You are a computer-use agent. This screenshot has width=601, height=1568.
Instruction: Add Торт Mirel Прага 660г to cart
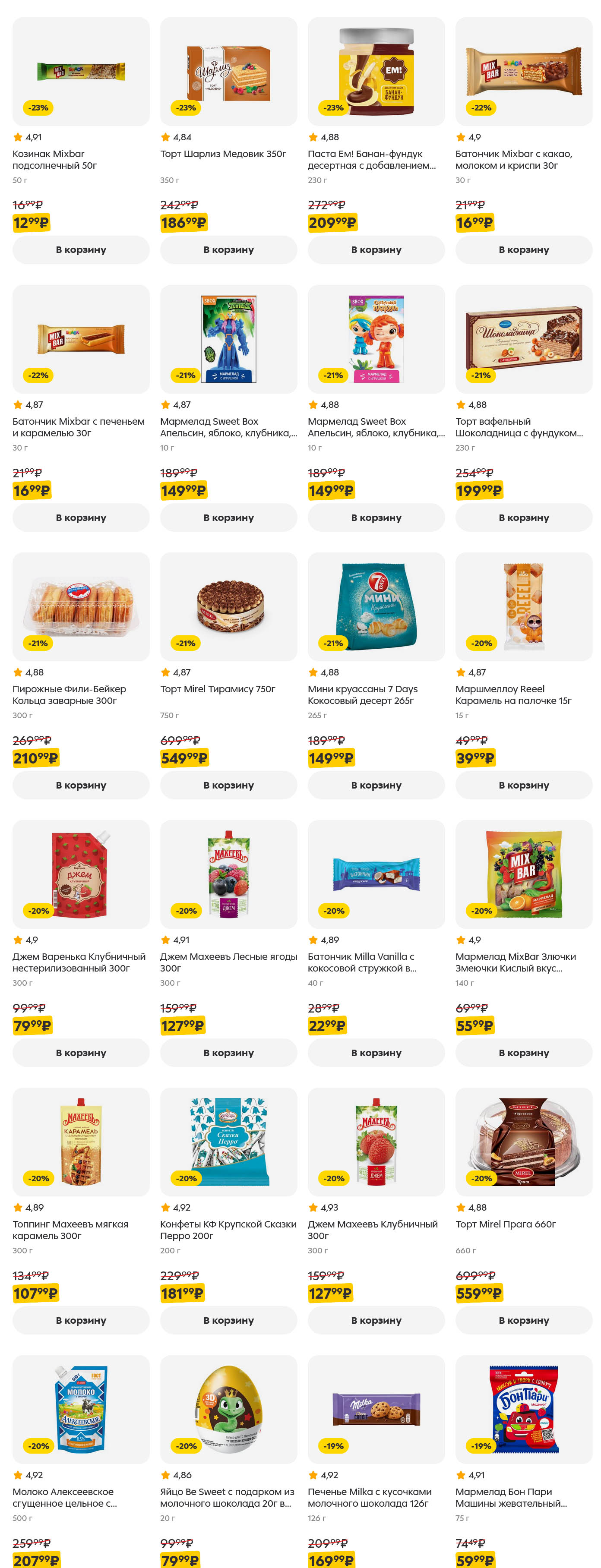(523, 1320)
